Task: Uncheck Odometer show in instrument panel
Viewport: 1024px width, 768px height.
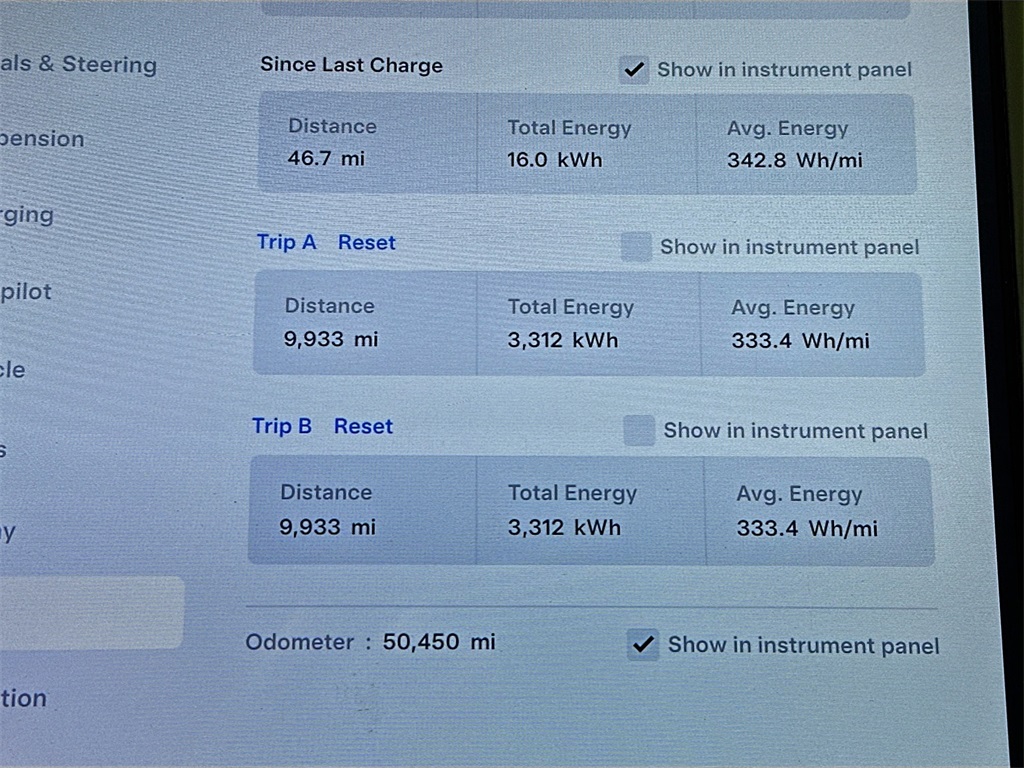Action: click(644, 645)
